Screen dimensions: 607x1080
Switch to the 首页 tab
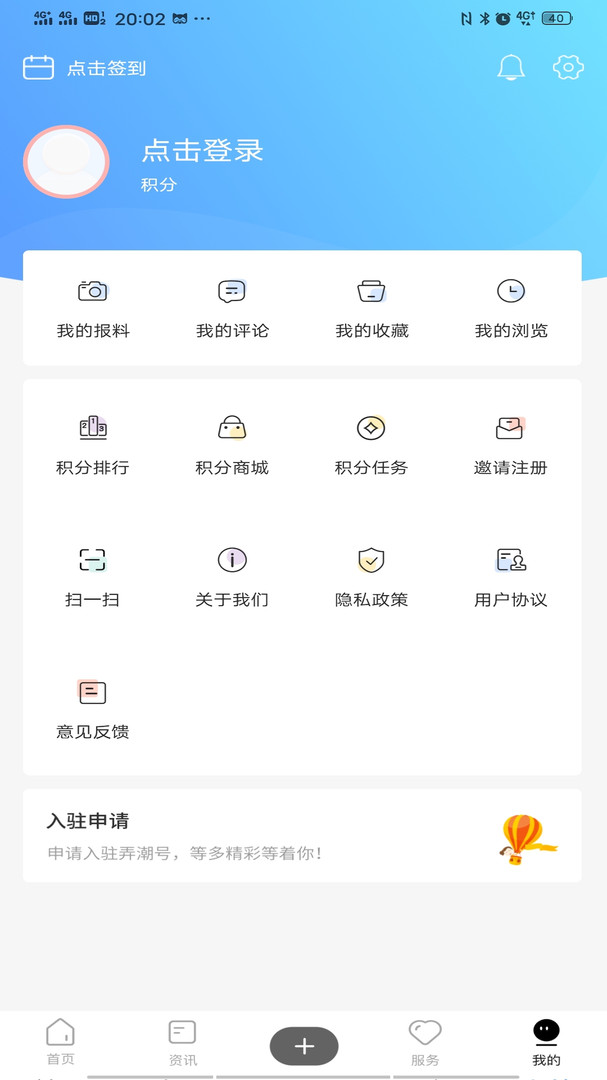[x=61, y=1042]
